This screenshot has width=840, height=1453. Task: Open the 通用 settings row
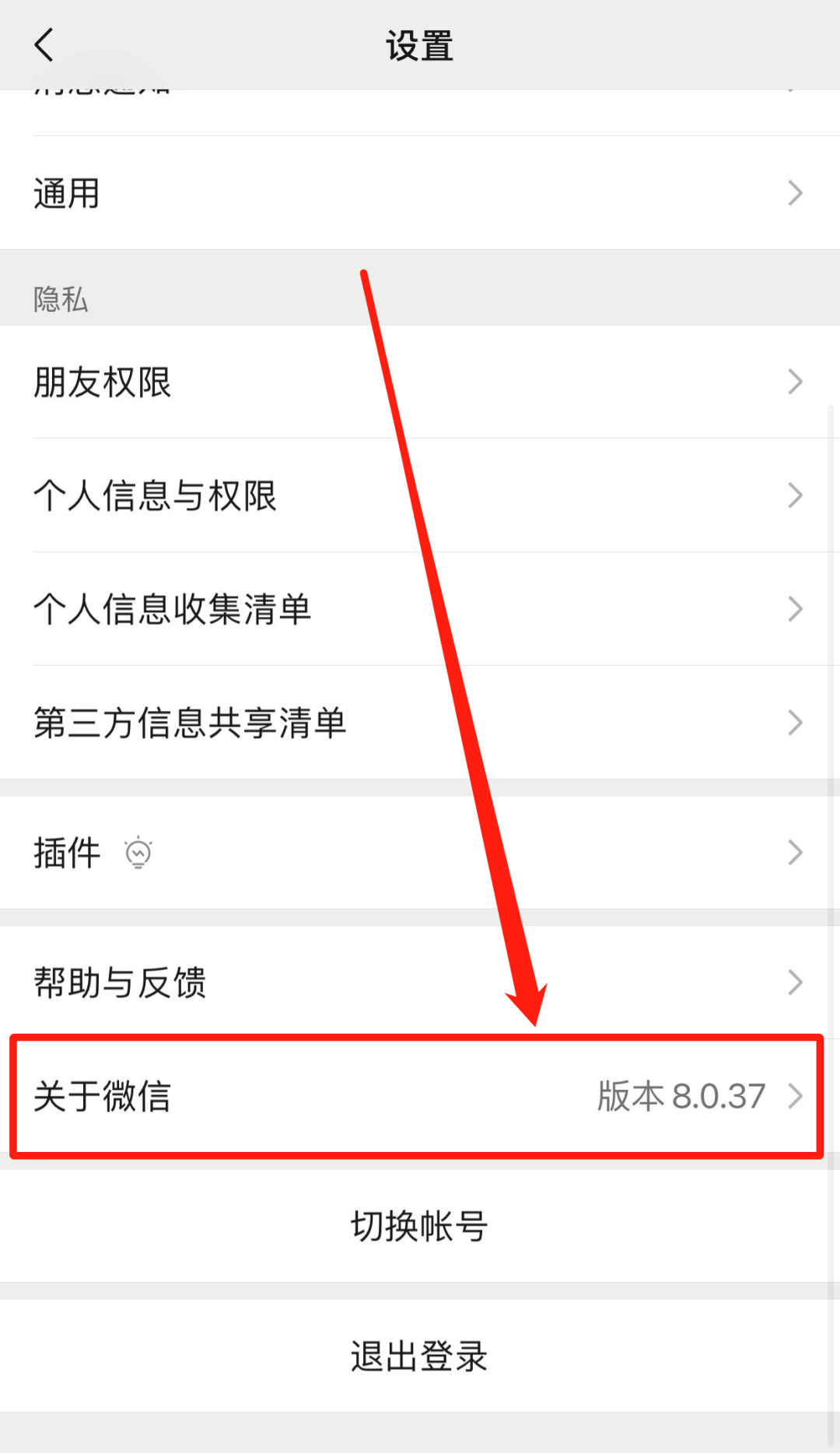coord(420,193)
